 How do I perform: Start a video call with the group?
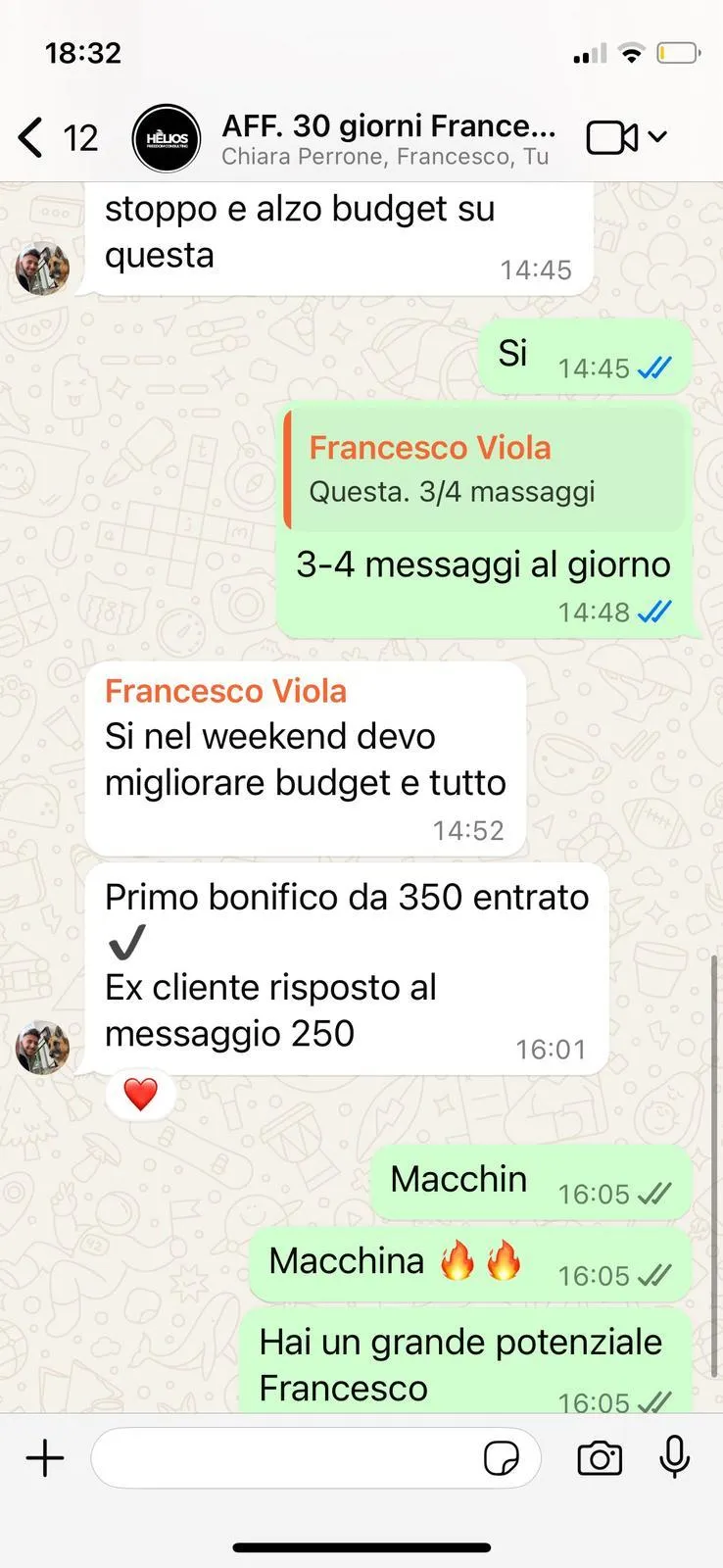(612, 138)
